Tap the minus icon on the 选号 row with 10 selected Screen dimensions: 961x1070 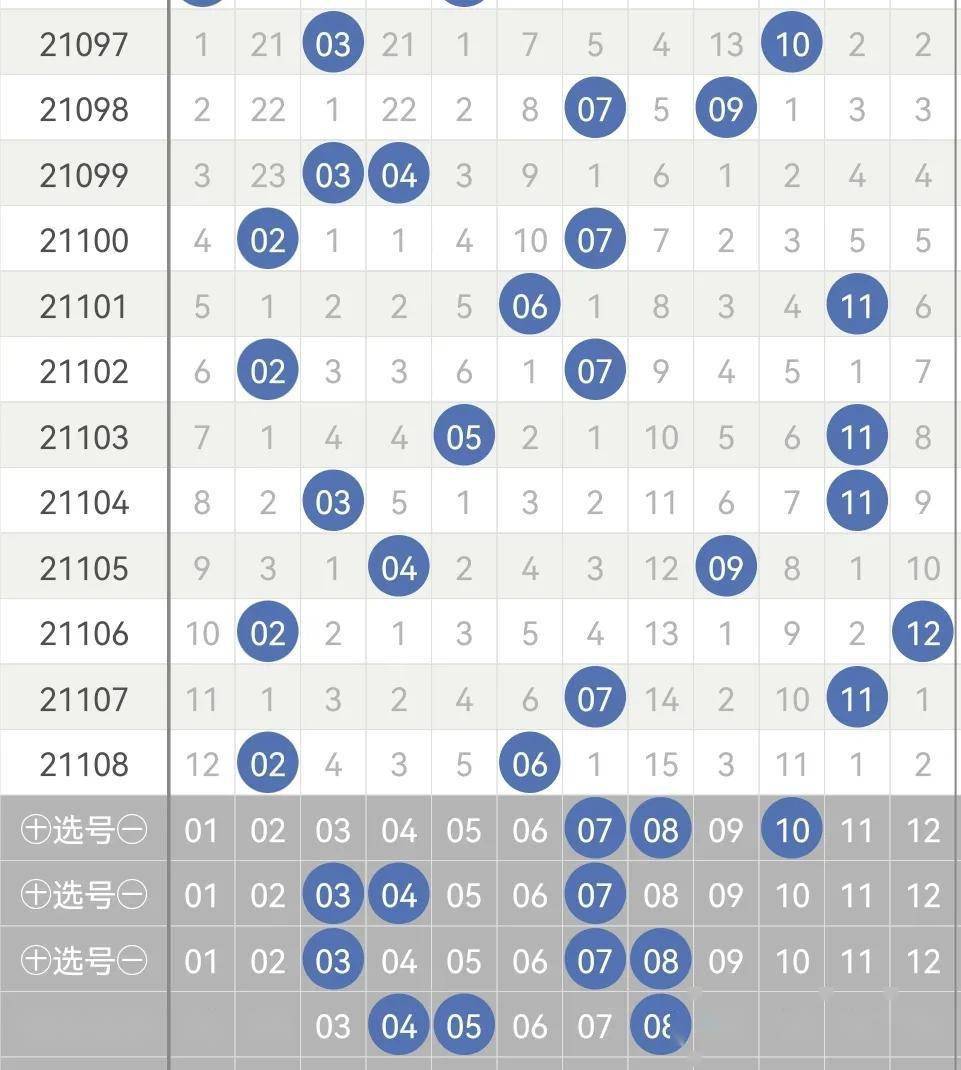133,831
